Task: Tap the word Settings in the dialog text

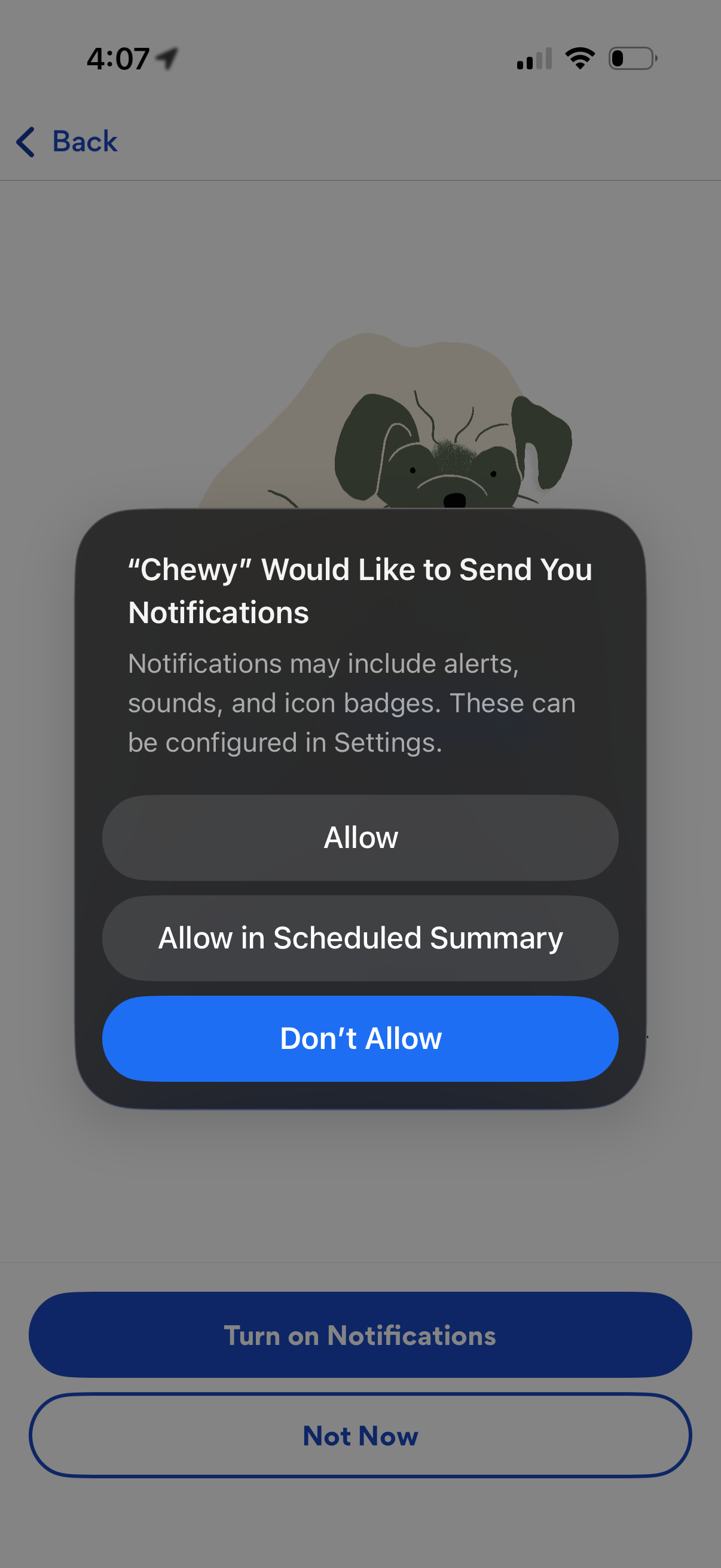Action: pos(388,742)
